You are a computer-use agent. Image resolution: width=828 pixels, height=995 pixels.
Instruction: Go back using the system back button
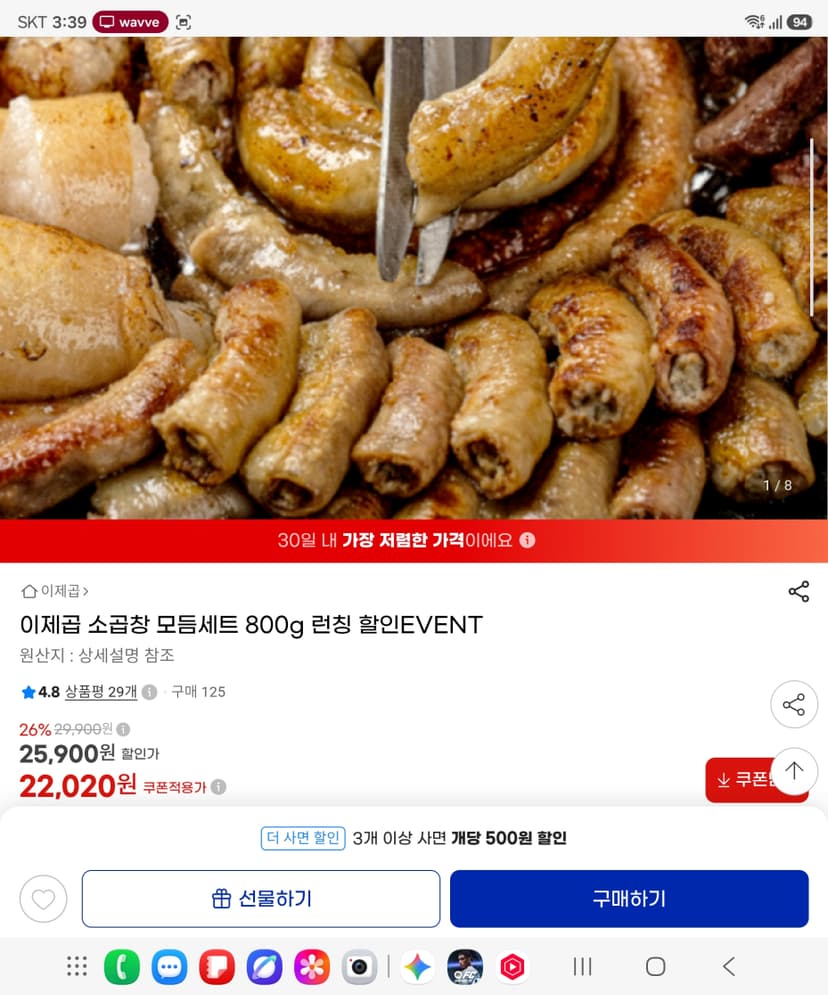point(728,966)
